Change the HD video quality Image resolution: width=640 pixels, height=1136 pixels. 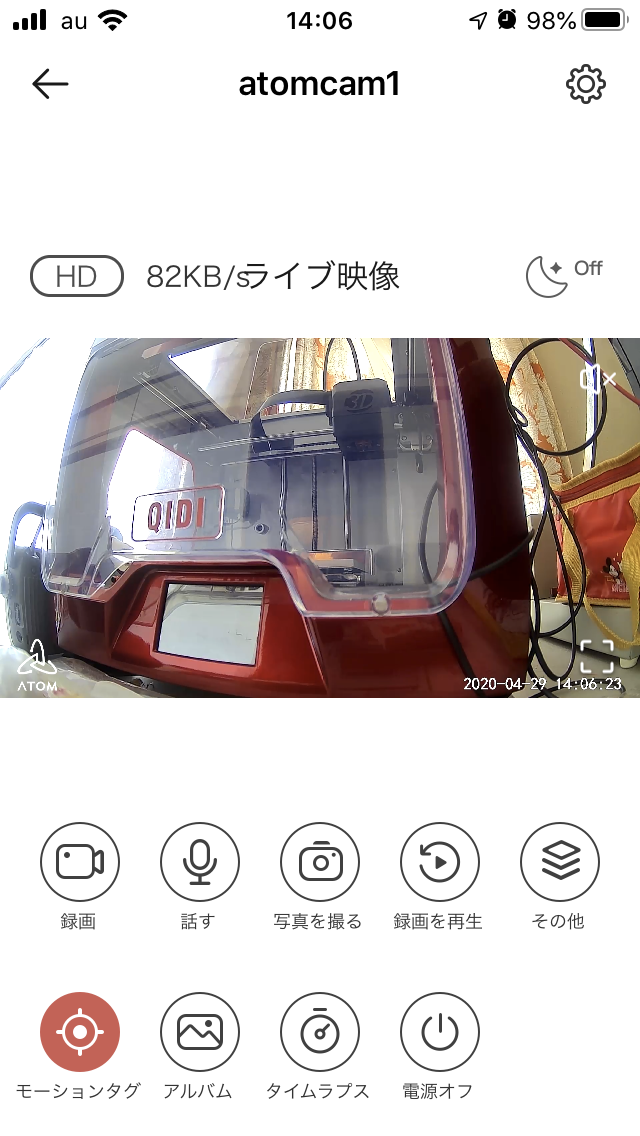76,276
